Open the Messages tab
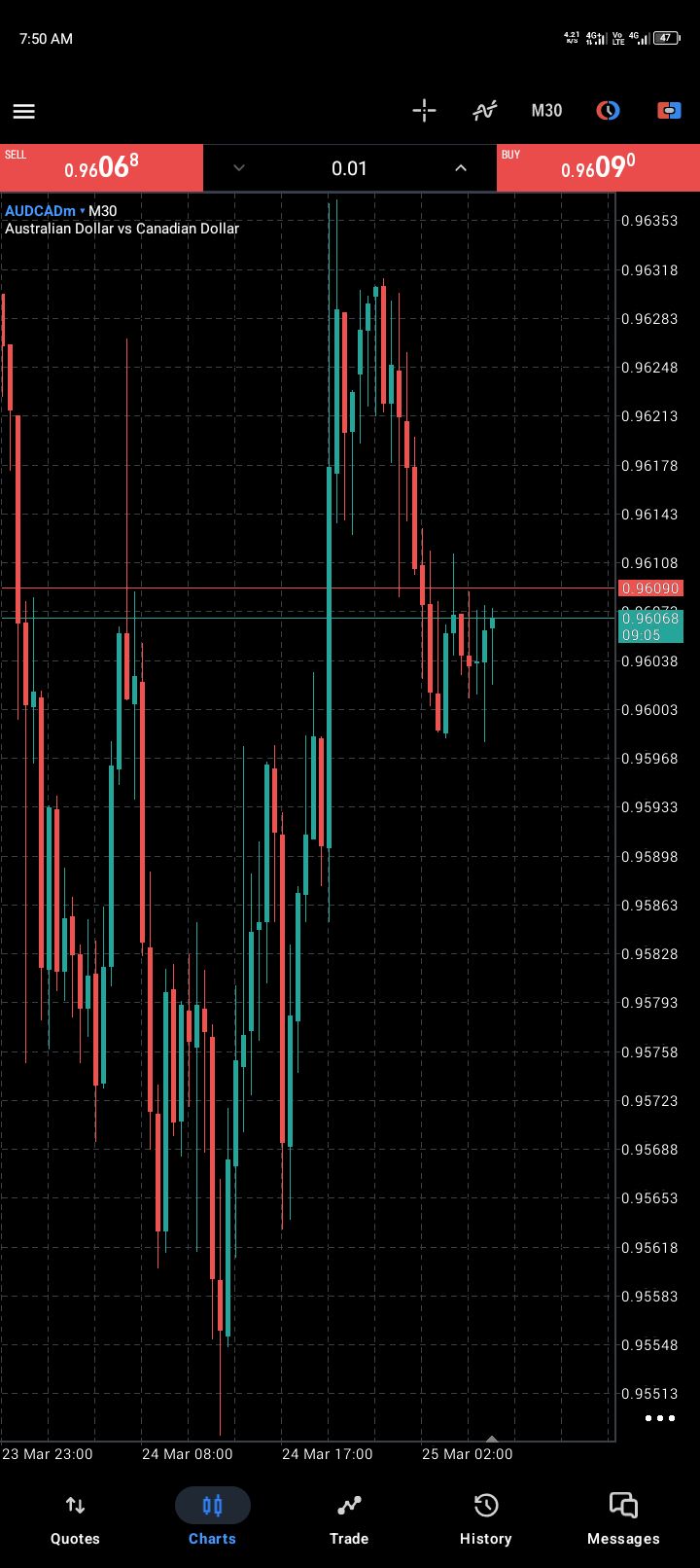 click(x=623, y=1519)
